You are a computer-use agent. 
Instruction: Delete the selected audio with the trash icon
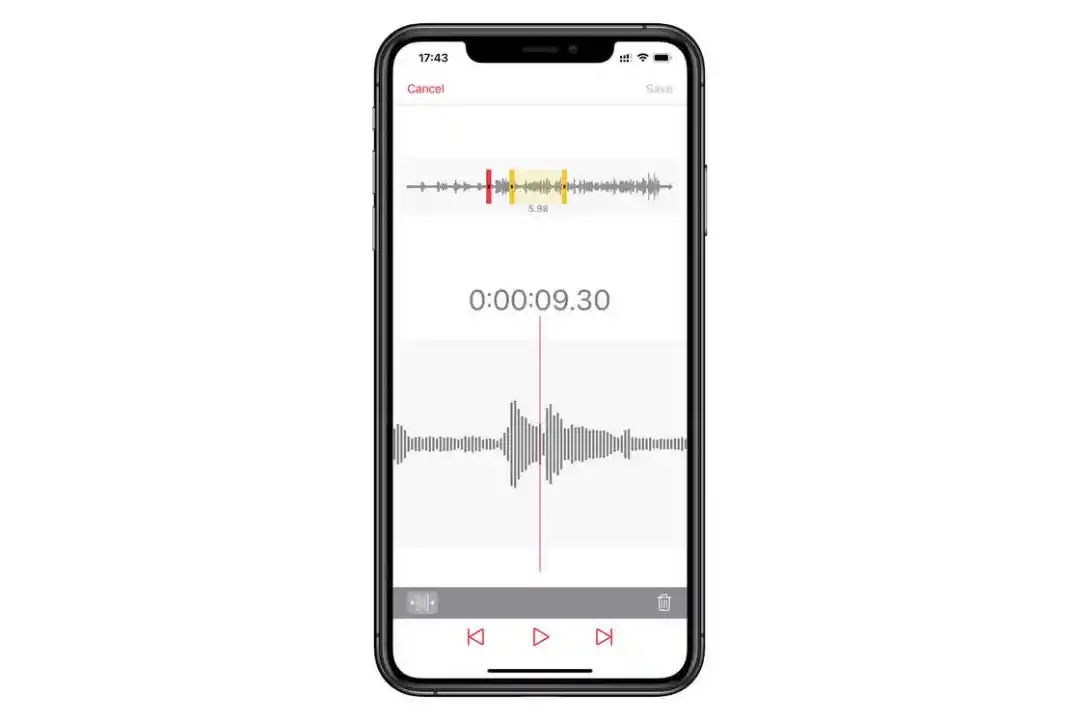[x=664, y=602]
